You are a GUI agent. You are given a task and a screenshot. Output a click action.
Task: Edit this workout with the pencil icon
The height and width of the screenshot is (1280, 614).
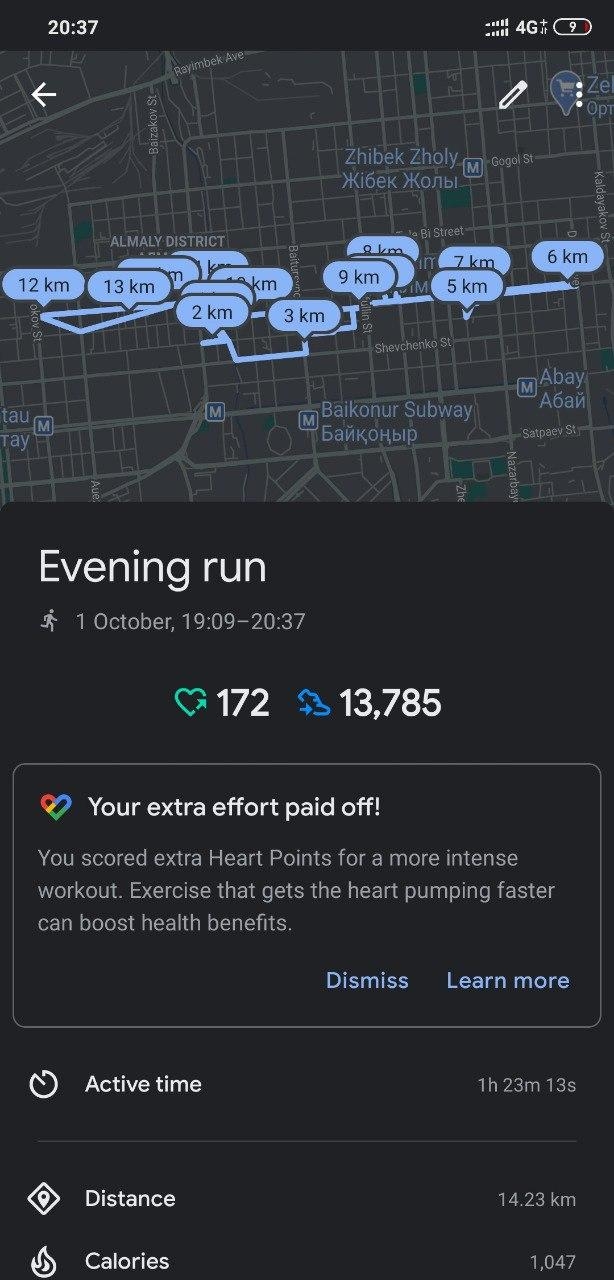point(512,95)
